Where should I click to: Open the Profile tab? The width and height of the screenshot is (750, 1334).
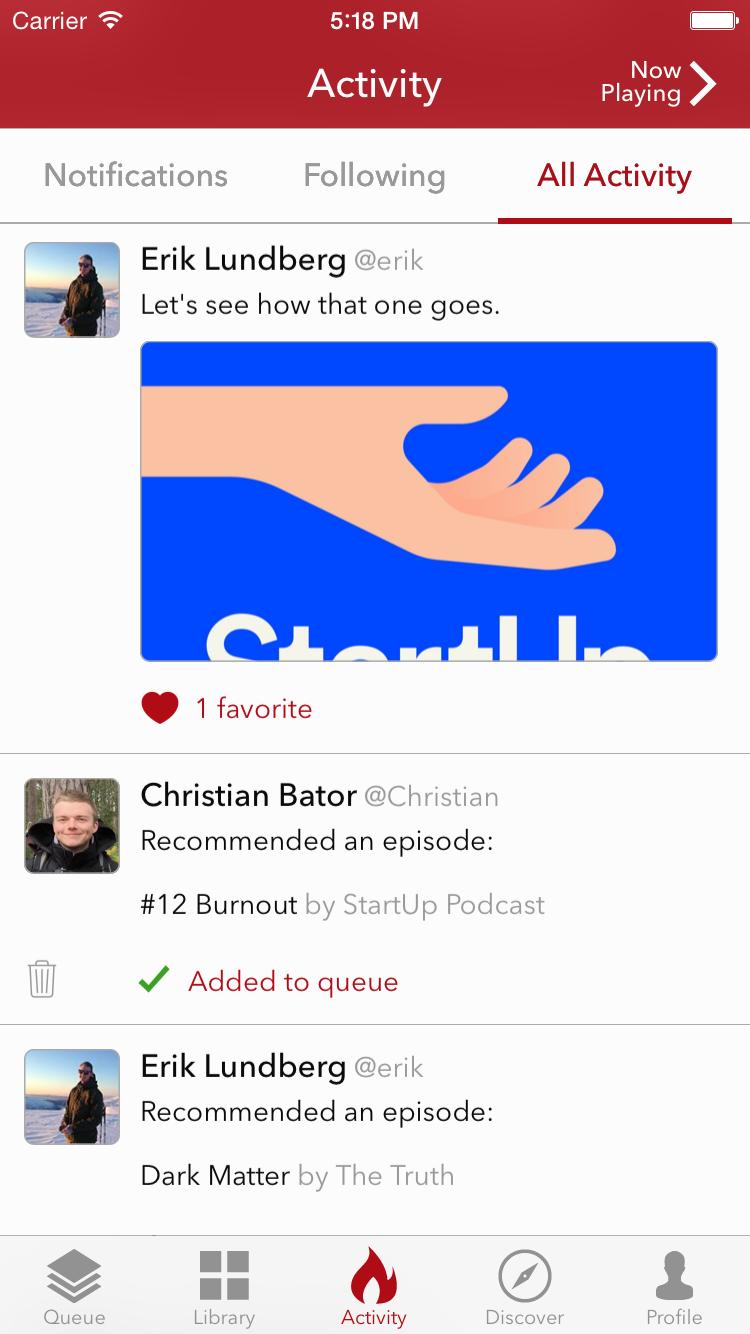674,1288
